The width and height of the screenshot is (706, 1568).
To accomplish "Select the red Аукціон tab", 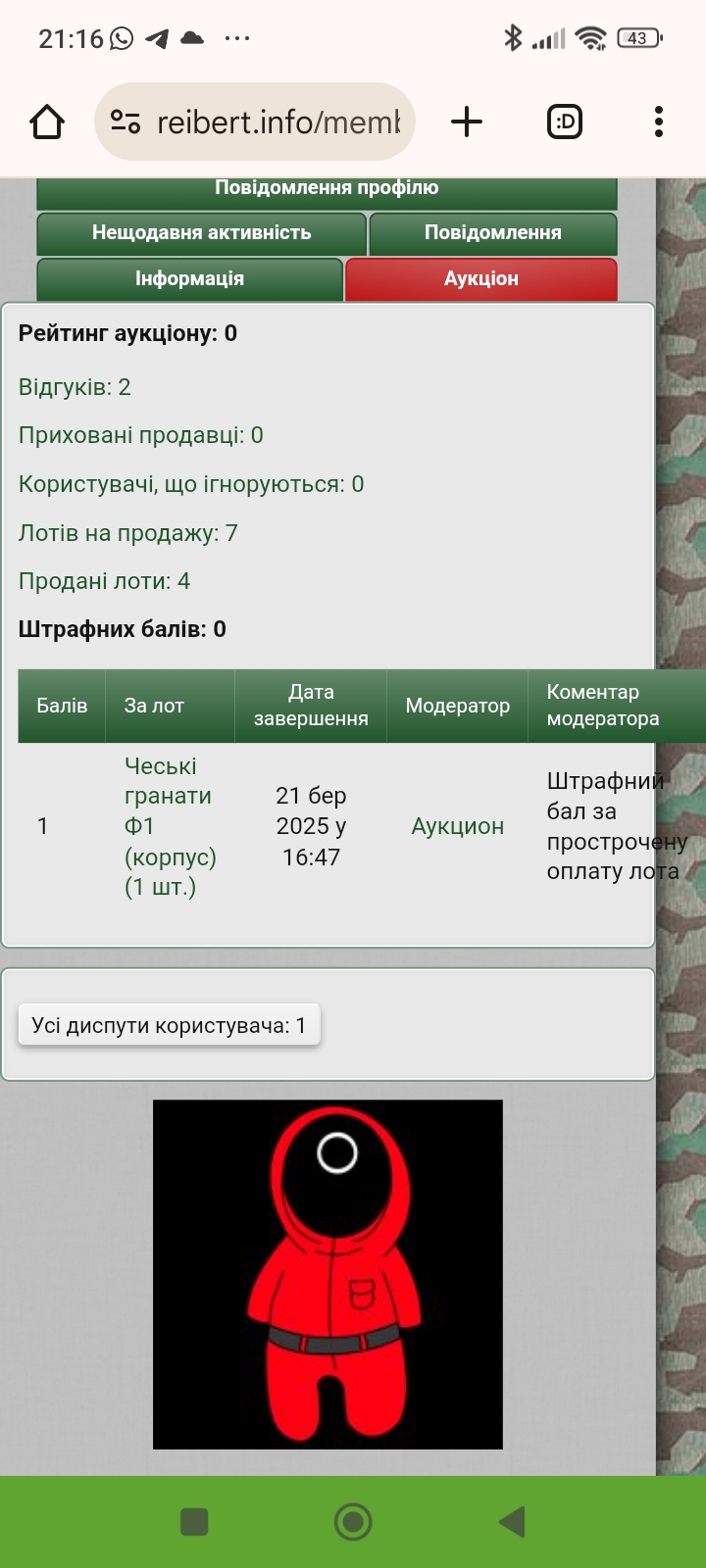I will click(481, 279).
